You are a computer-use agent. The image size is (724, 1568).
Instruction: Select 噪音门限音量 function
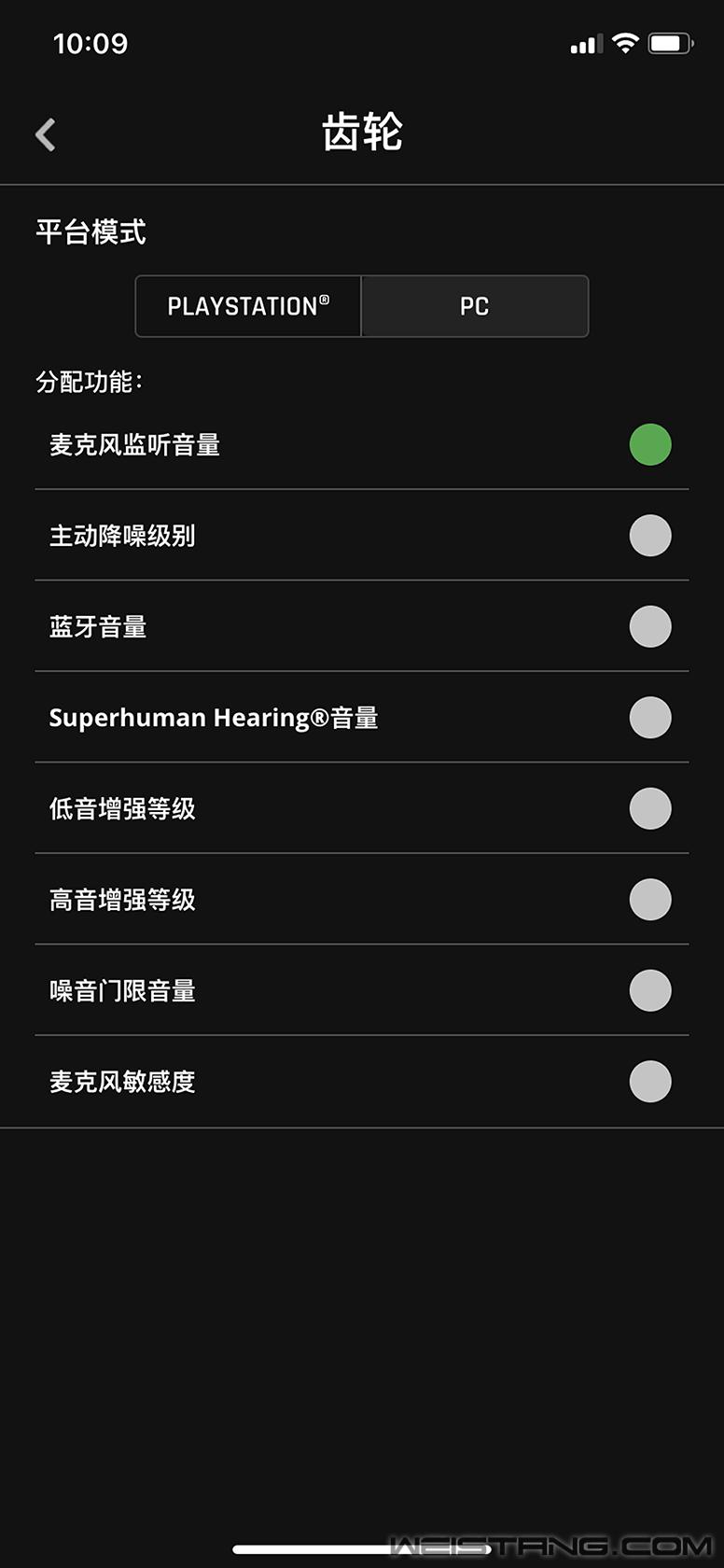point(649,990)
